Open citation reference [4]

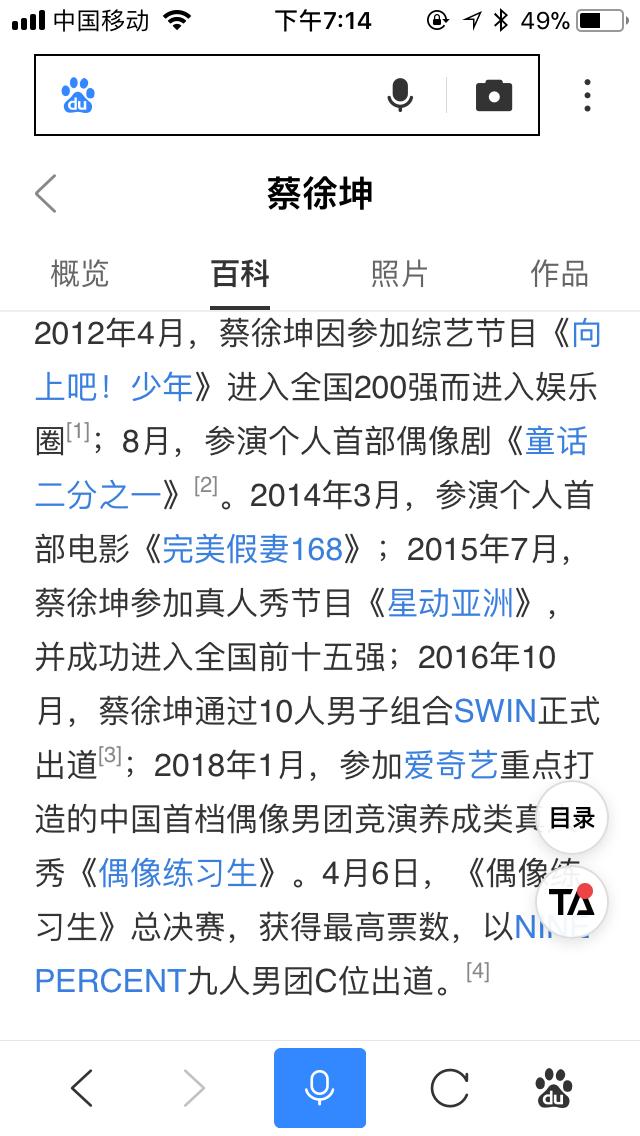click(478, 972)
